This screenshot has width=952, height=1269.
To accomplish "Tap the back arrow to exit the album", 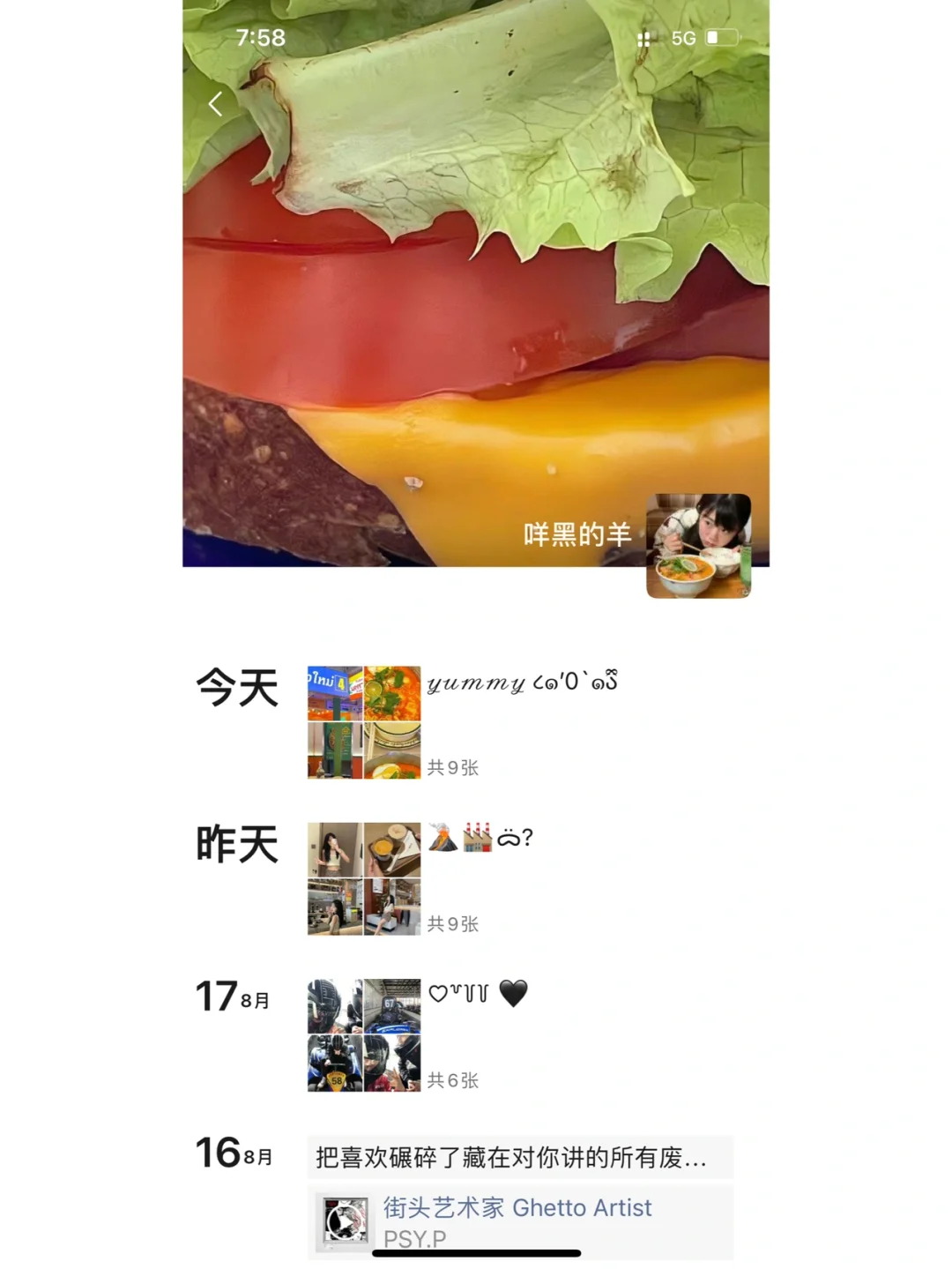I will click(x=214, y=103).
